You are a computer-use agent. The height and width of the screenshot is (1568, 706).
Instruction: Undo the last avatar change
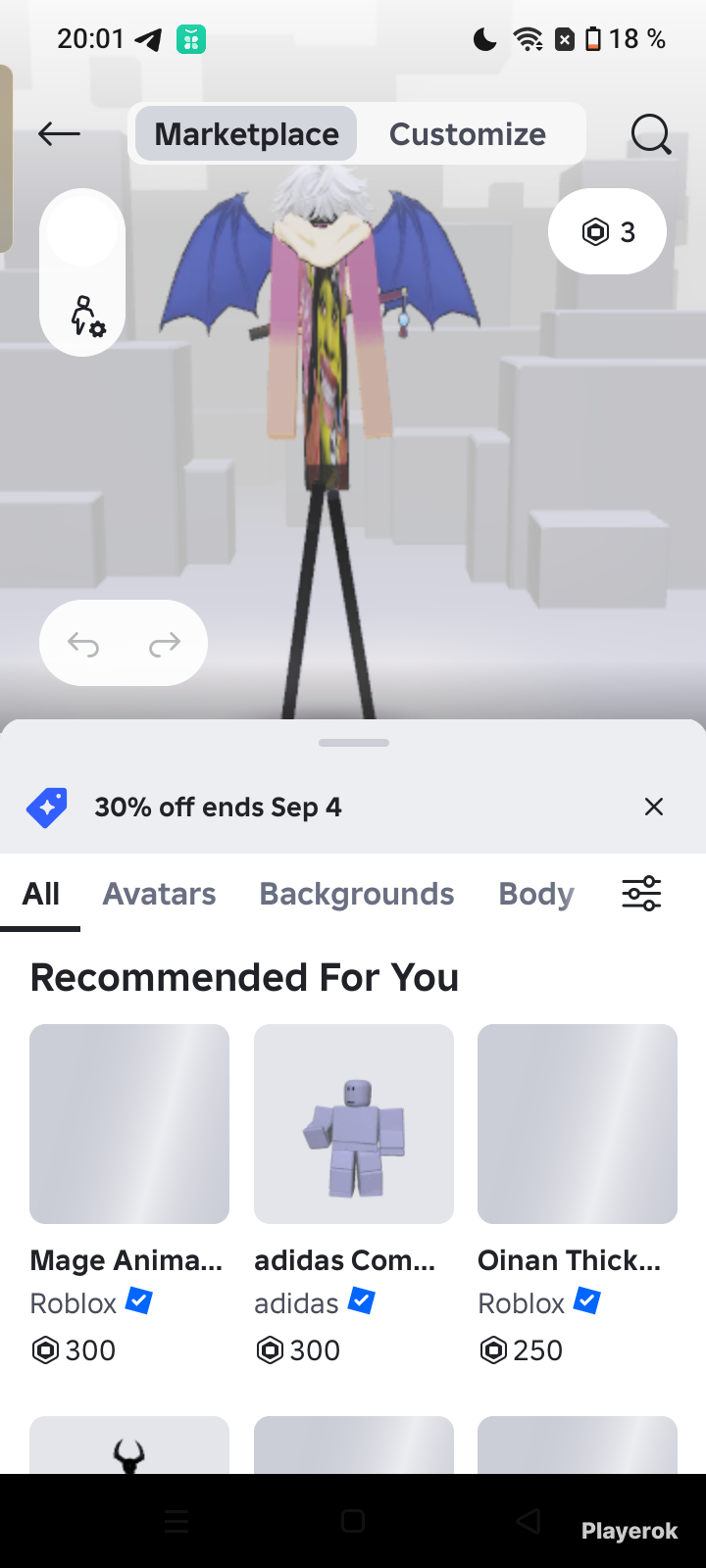point(83,644)
